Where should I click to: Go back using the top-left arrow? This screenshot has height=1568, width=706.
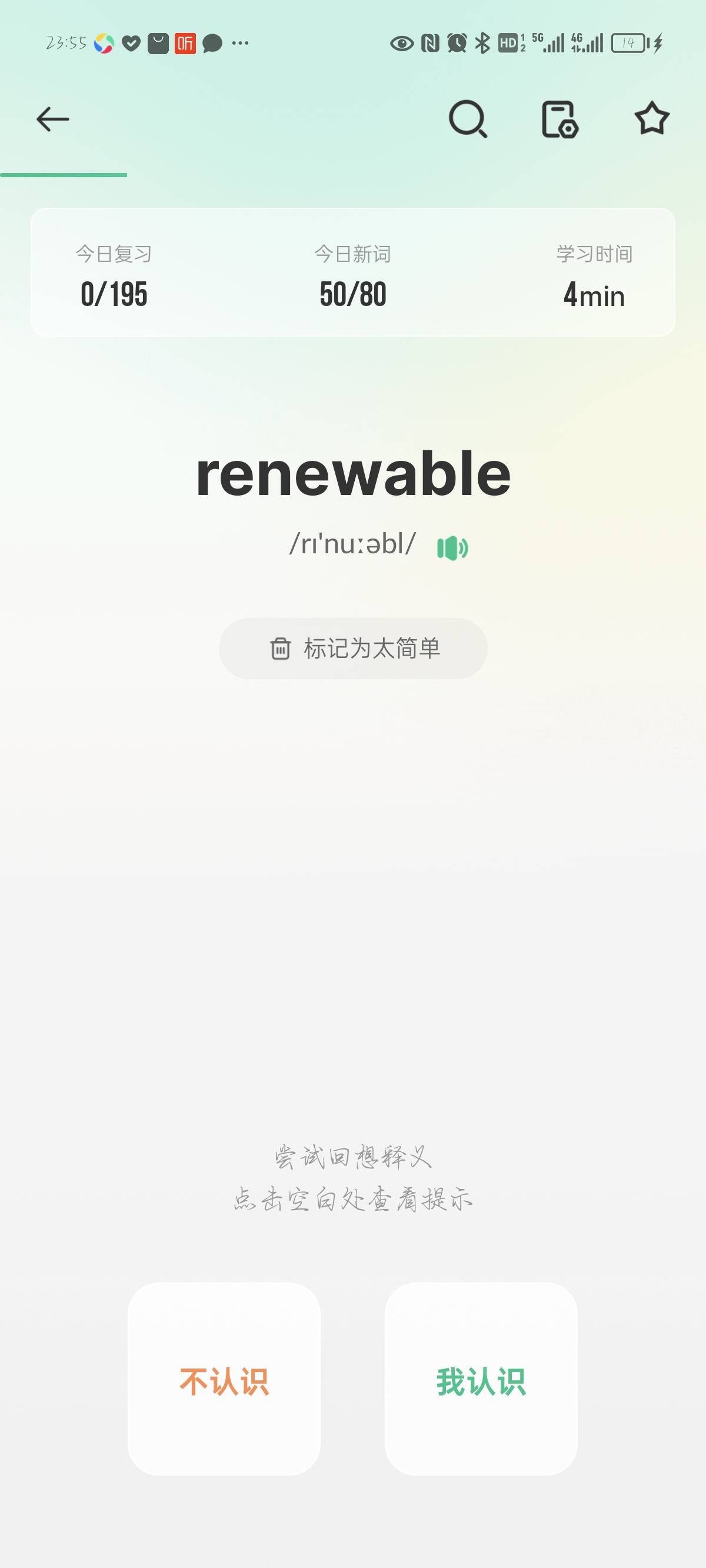coord(53,119)
